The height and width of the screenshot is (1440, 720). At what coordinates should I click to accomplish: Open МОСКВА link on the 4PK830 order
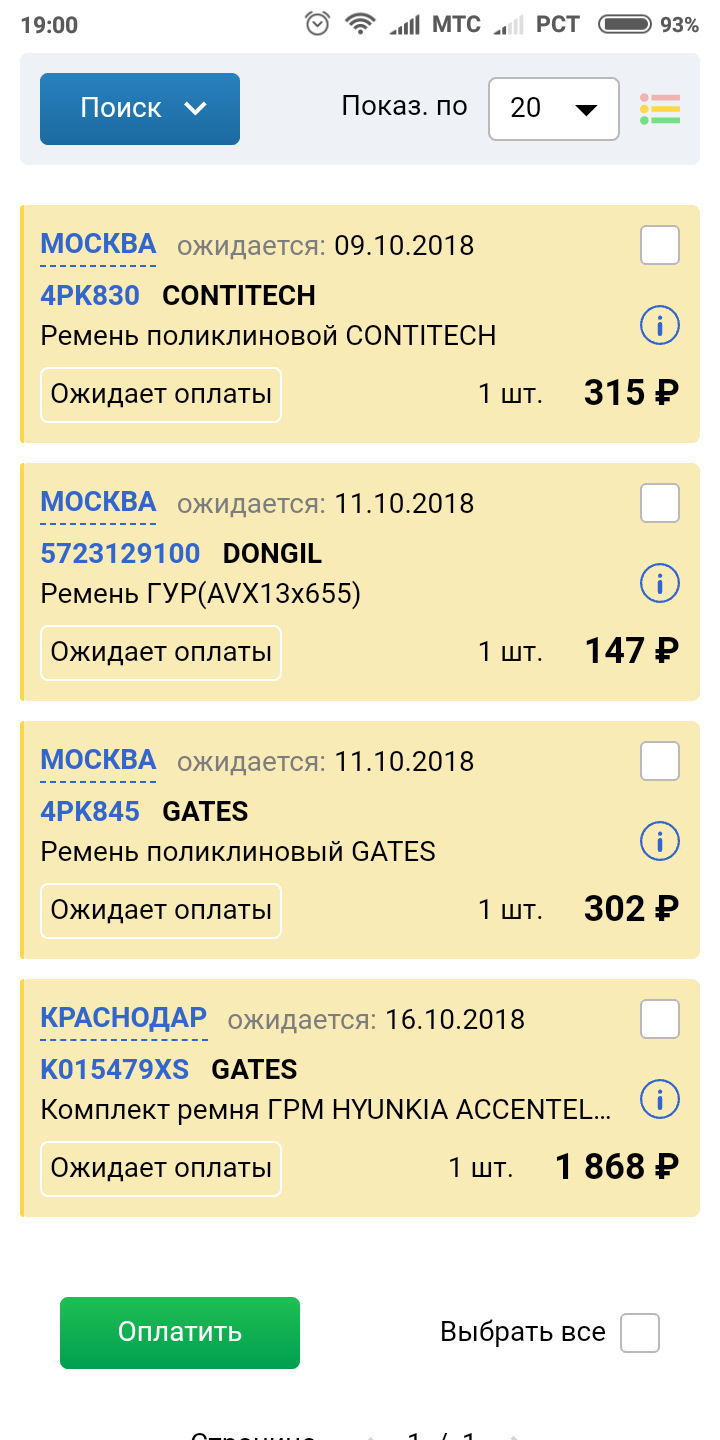click(98, 244)
